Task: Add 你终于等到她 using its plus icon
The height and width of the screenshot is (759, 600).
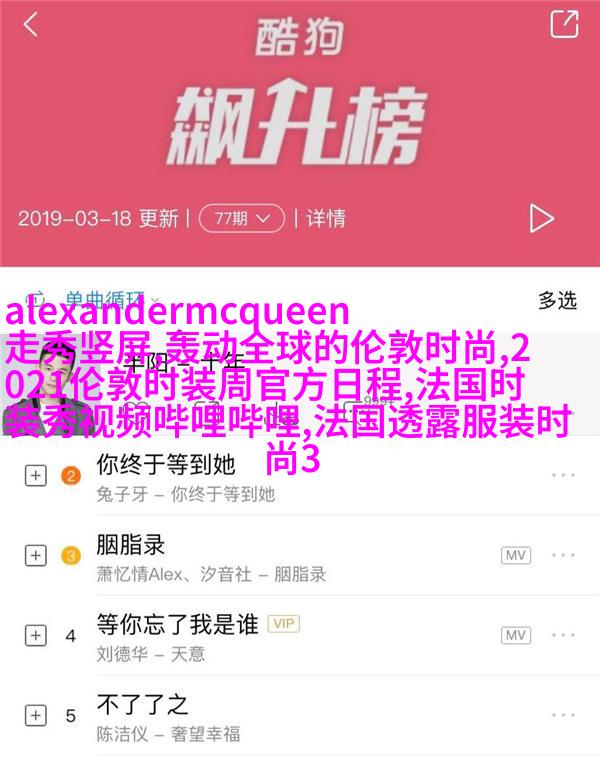Action: click(x=36, y=476)
